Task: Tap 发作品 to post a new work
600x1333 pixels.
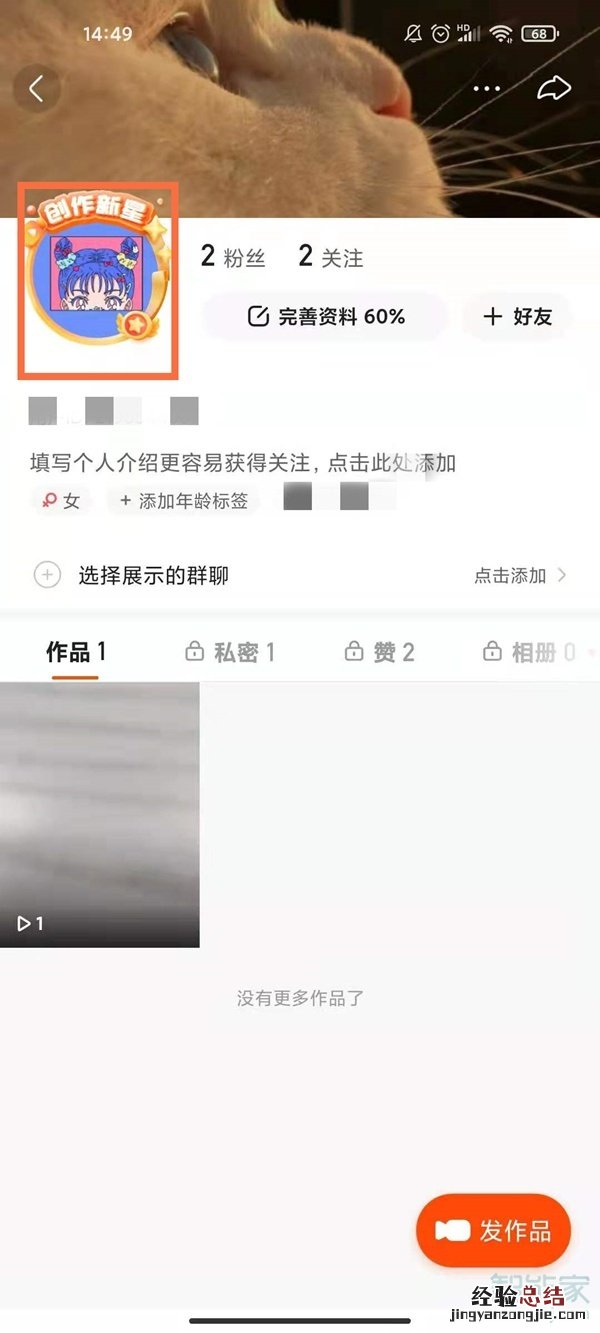Action: click(493, 1231)
